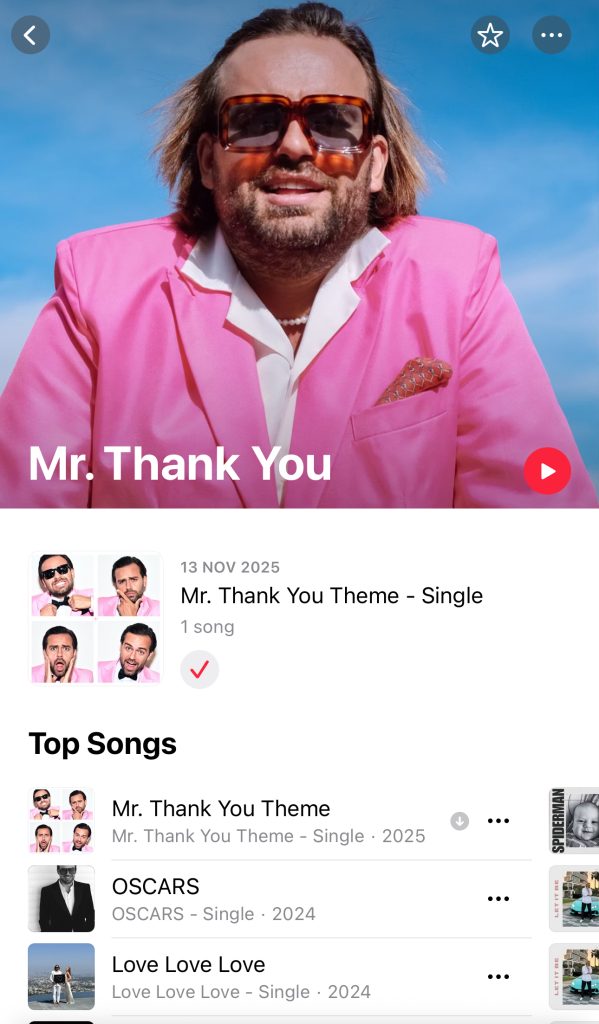Open more options for Mr. Thank You Theme
The width and height of the screenshot is (599, 1024).
498,821
